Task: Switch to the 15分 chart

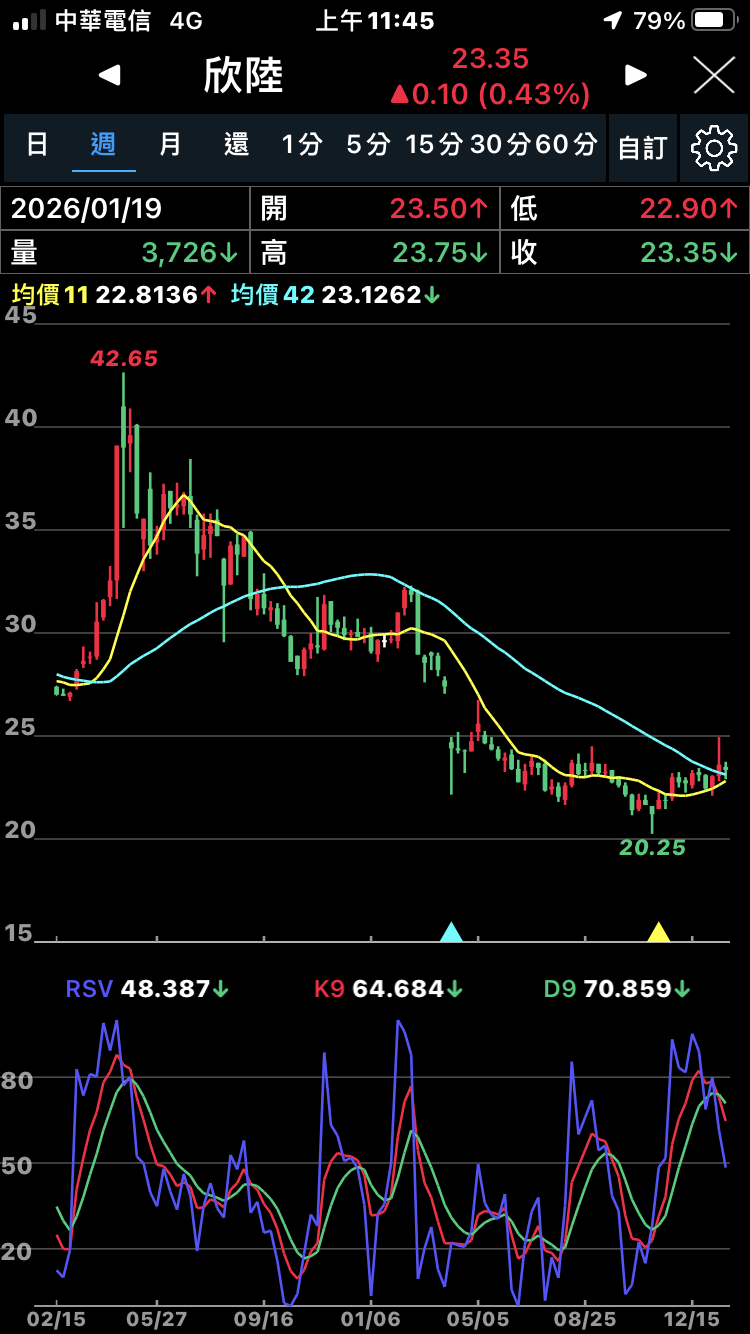Action: coord(434,145)
